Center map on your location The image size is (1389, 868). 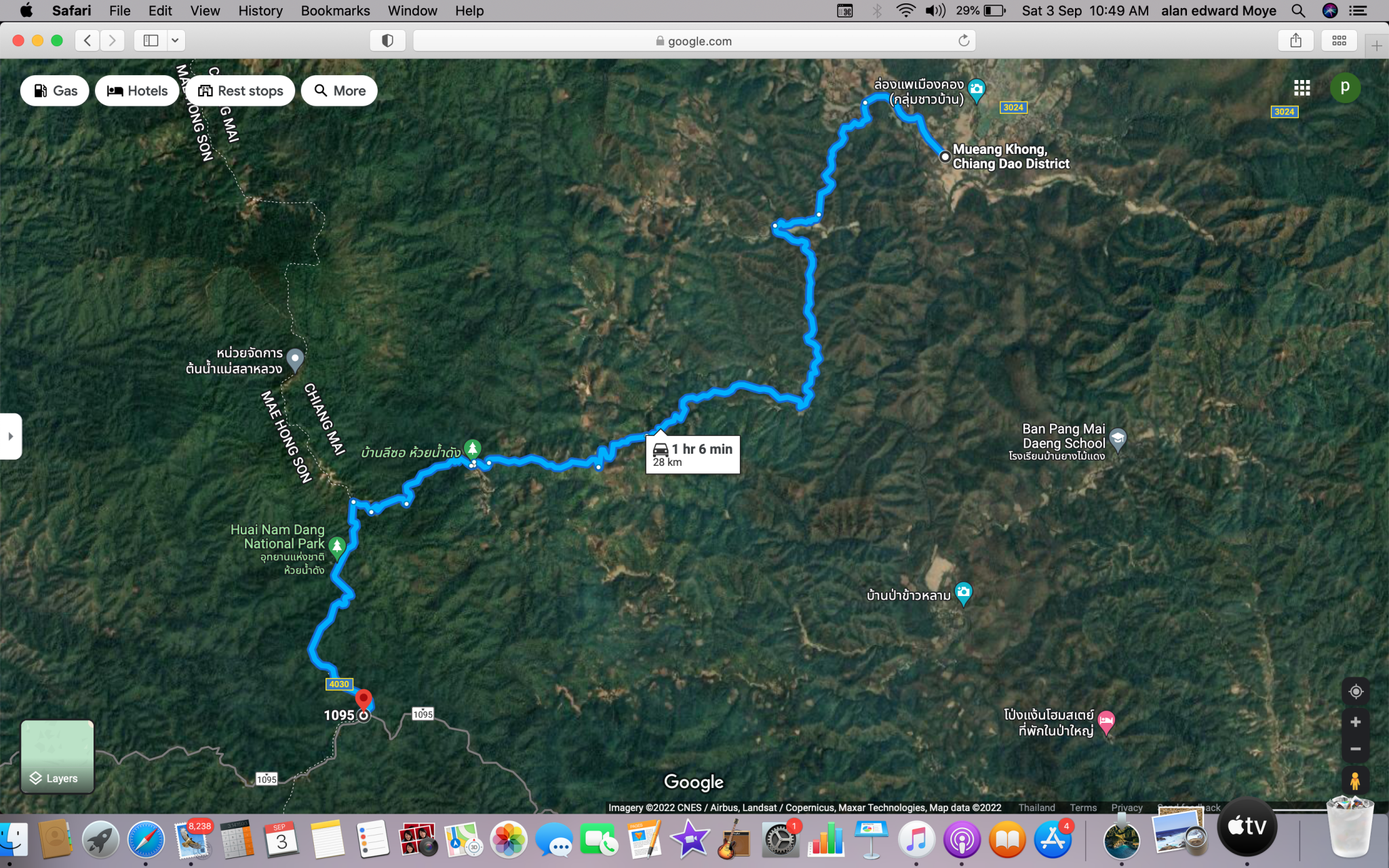coord(1355,692)
